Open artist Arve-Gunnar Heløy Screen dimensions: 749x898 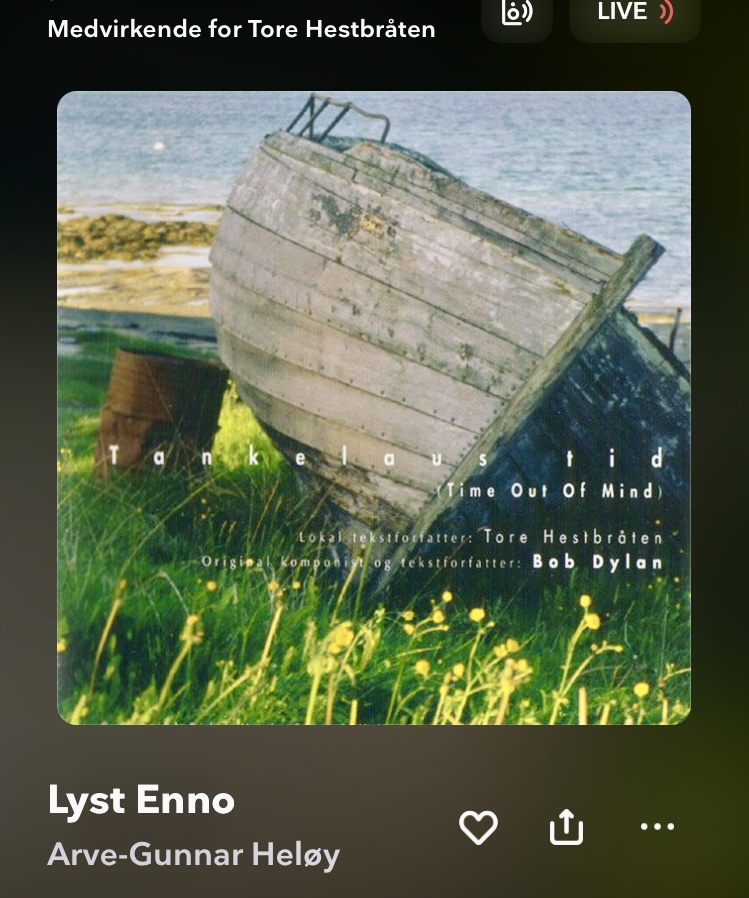(194, 855)
